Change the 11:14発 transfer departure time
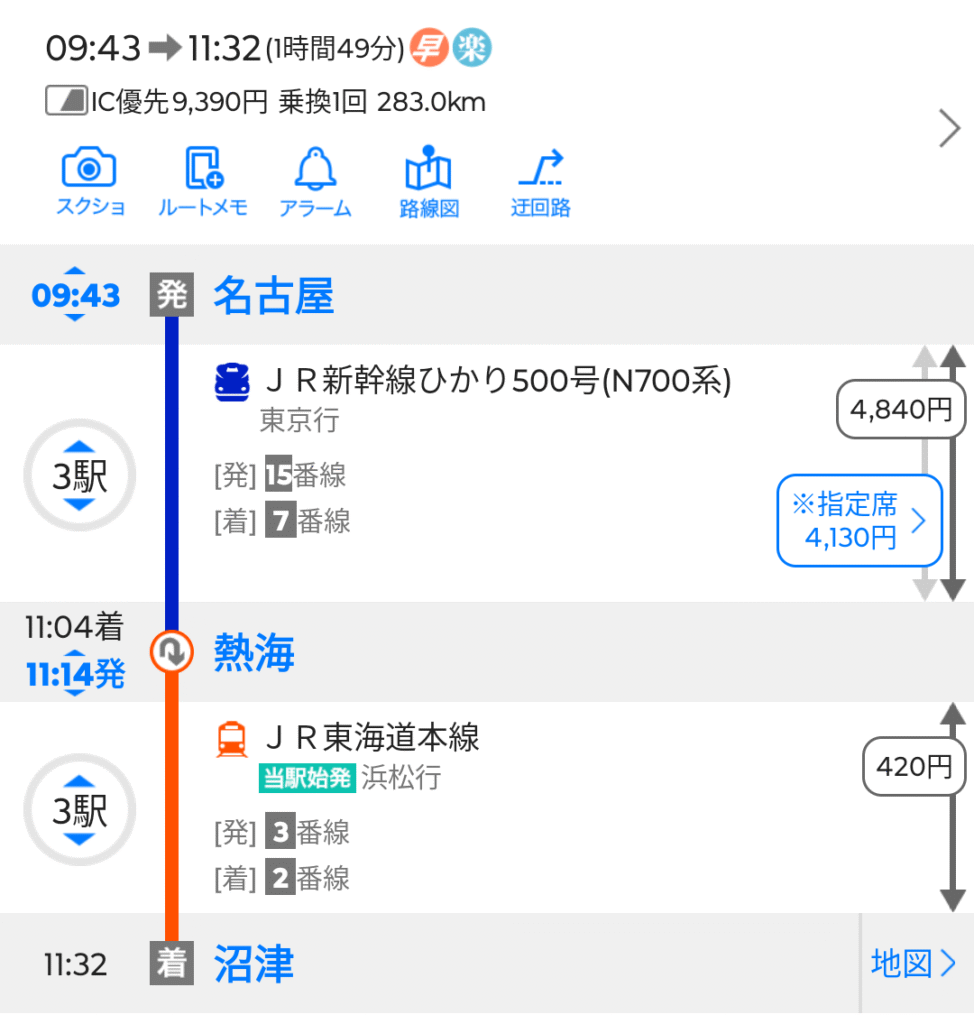 pyautogui.click(x=76, y=675)
